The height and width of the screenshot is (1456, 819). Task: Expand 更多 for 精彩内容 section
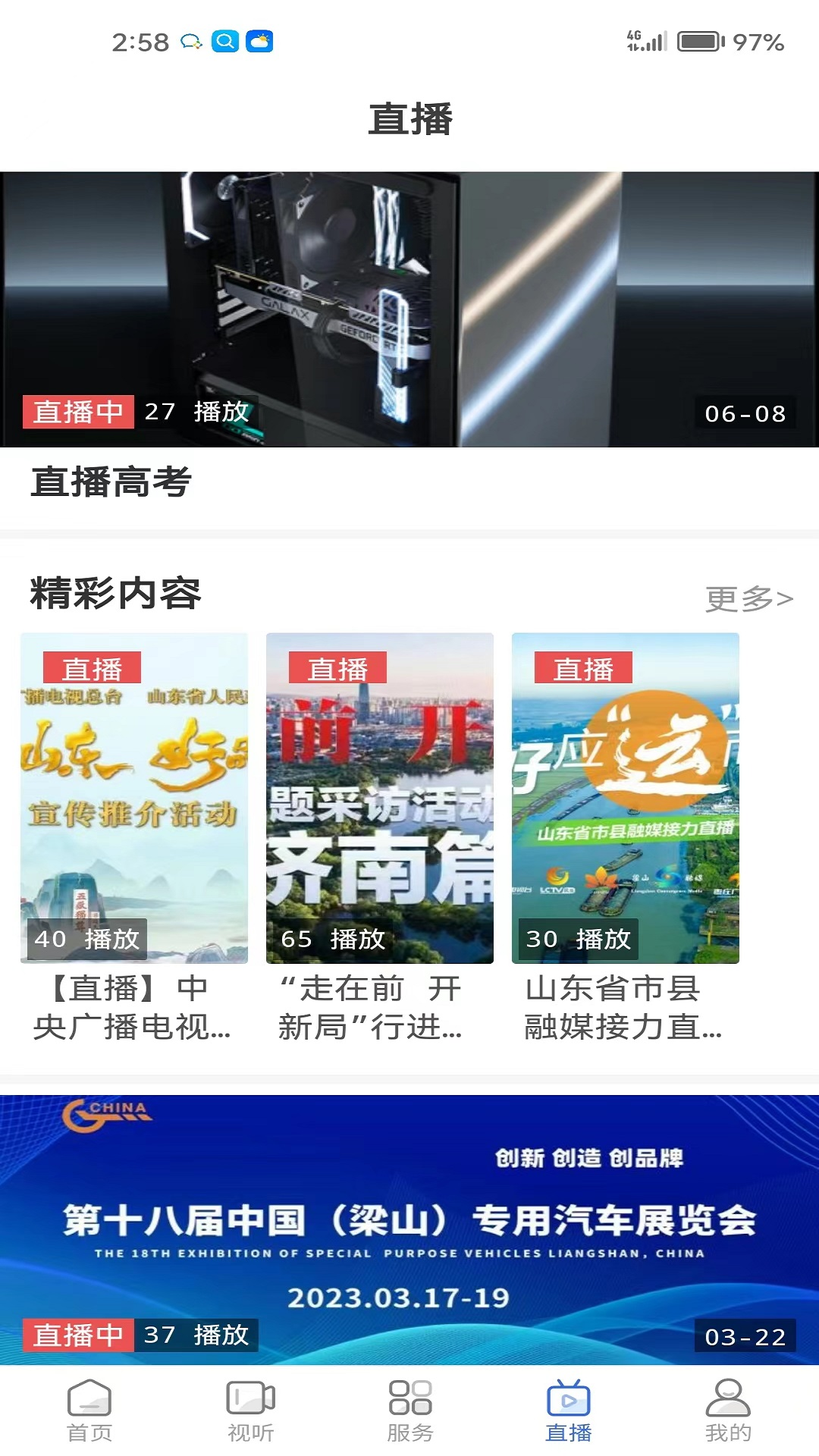pyautogui.click(x=748, y=599)
